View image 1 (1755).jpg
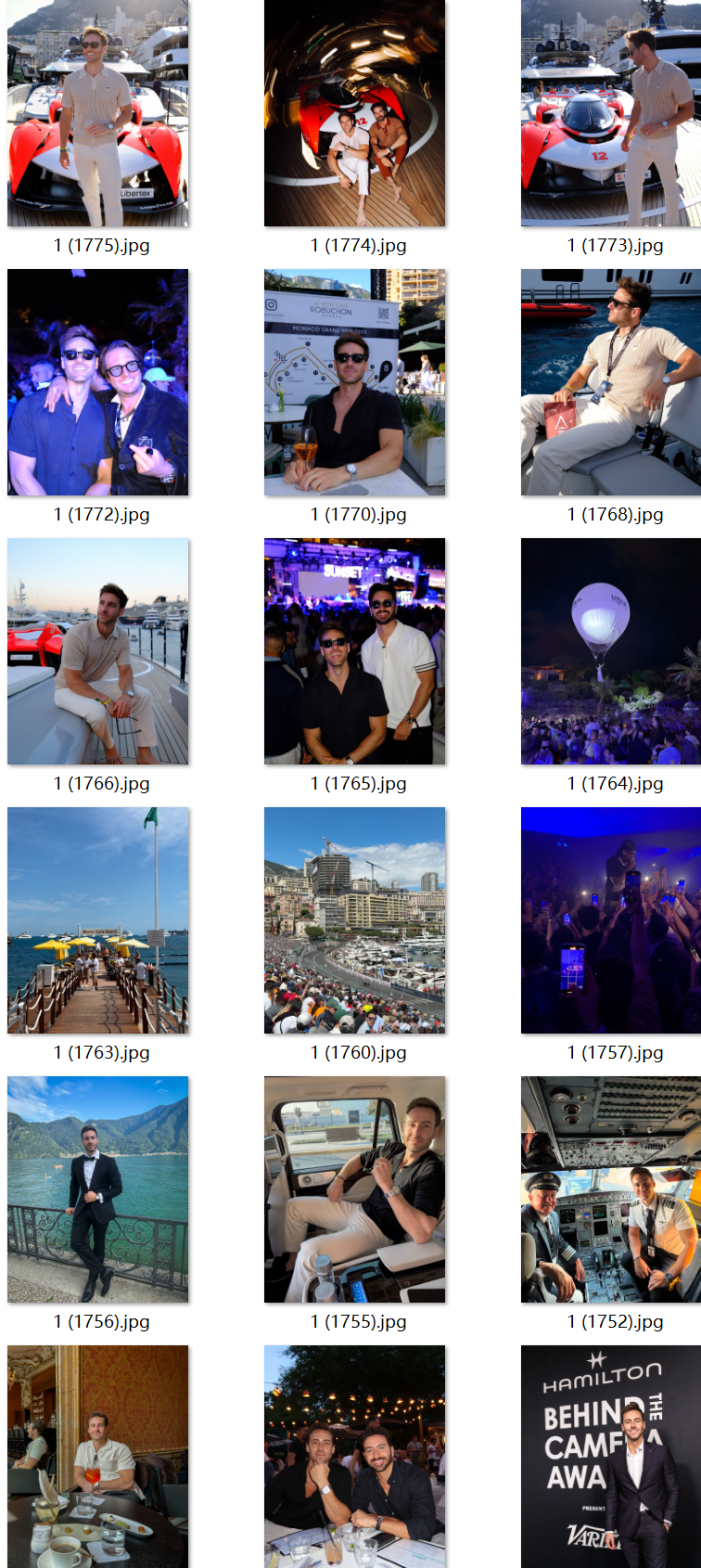 354,1189
